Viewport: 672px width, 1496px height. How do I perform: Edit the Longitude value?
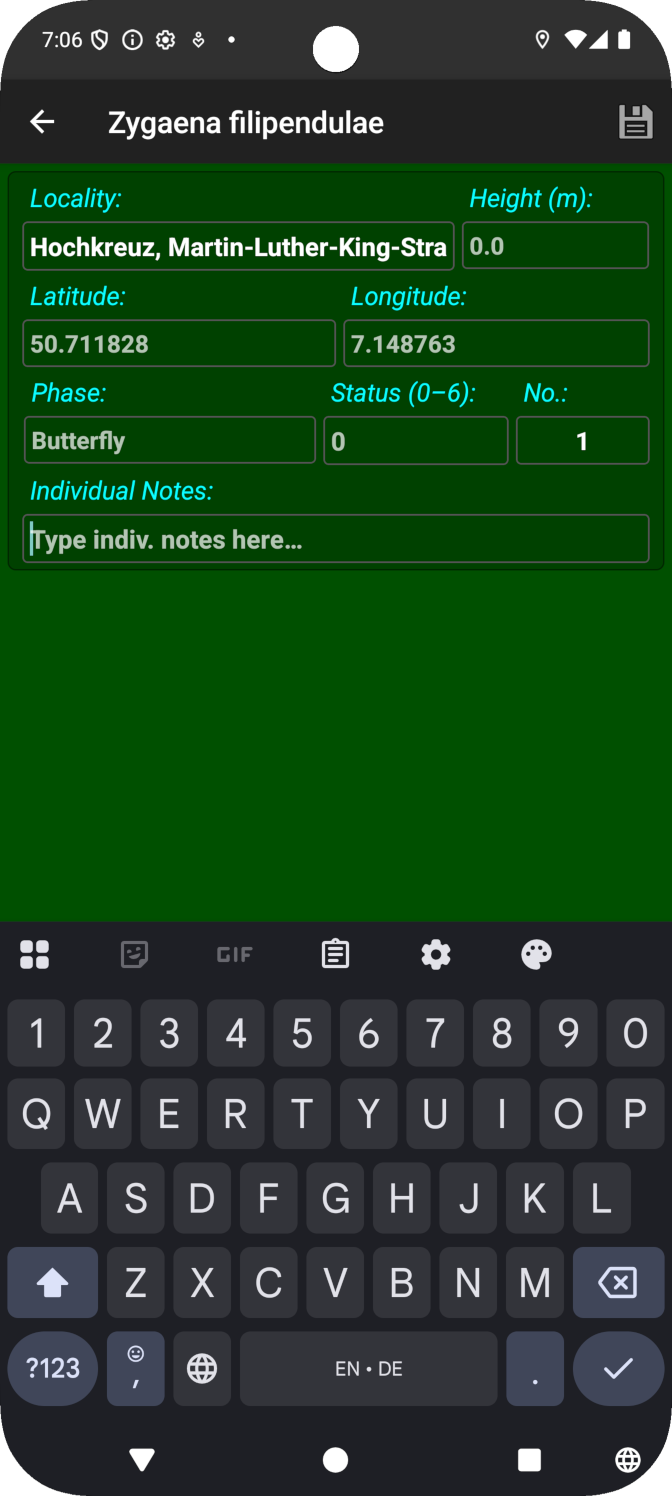496,344
